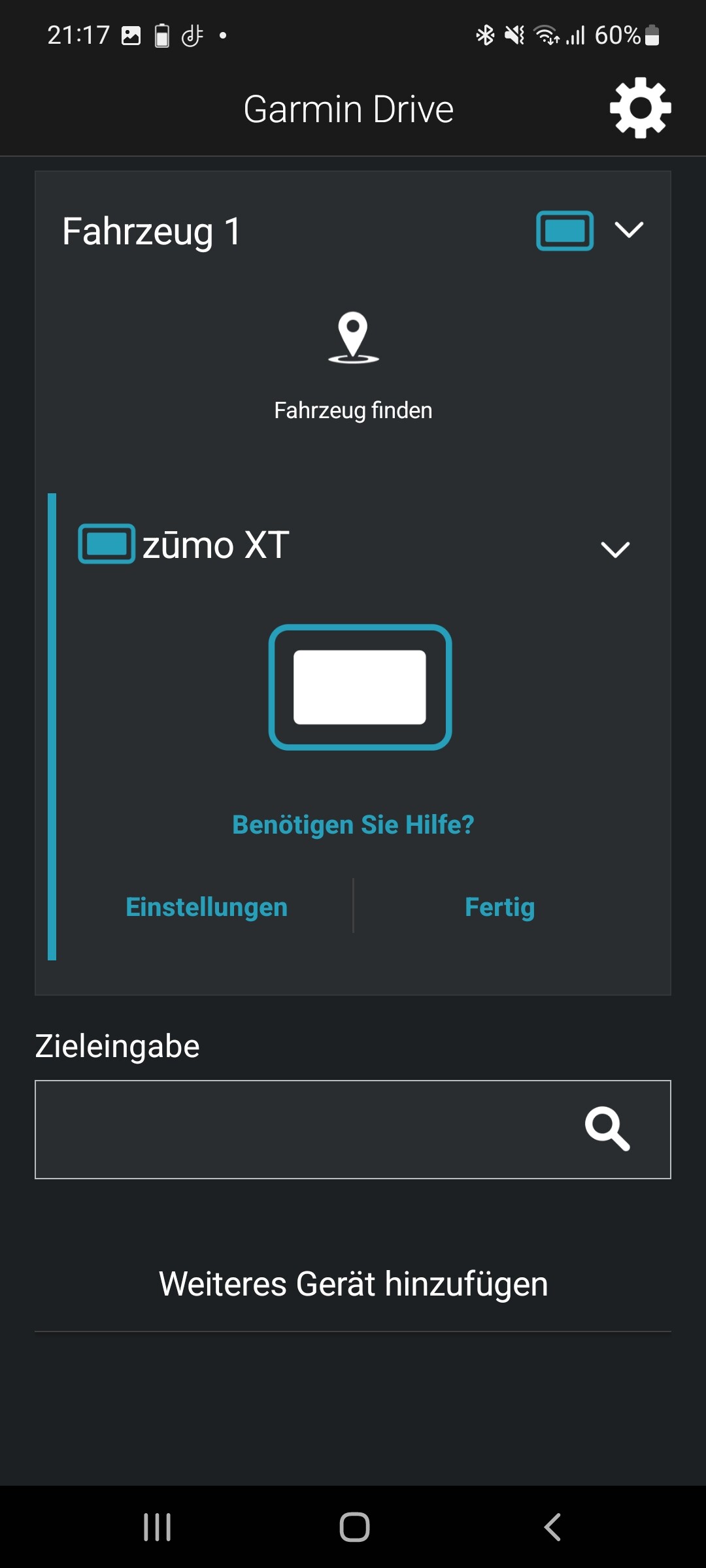
Task: Collapse the Fahrzeug 1 section chevron
Action: pyautogui.click(x=629, y=230)
